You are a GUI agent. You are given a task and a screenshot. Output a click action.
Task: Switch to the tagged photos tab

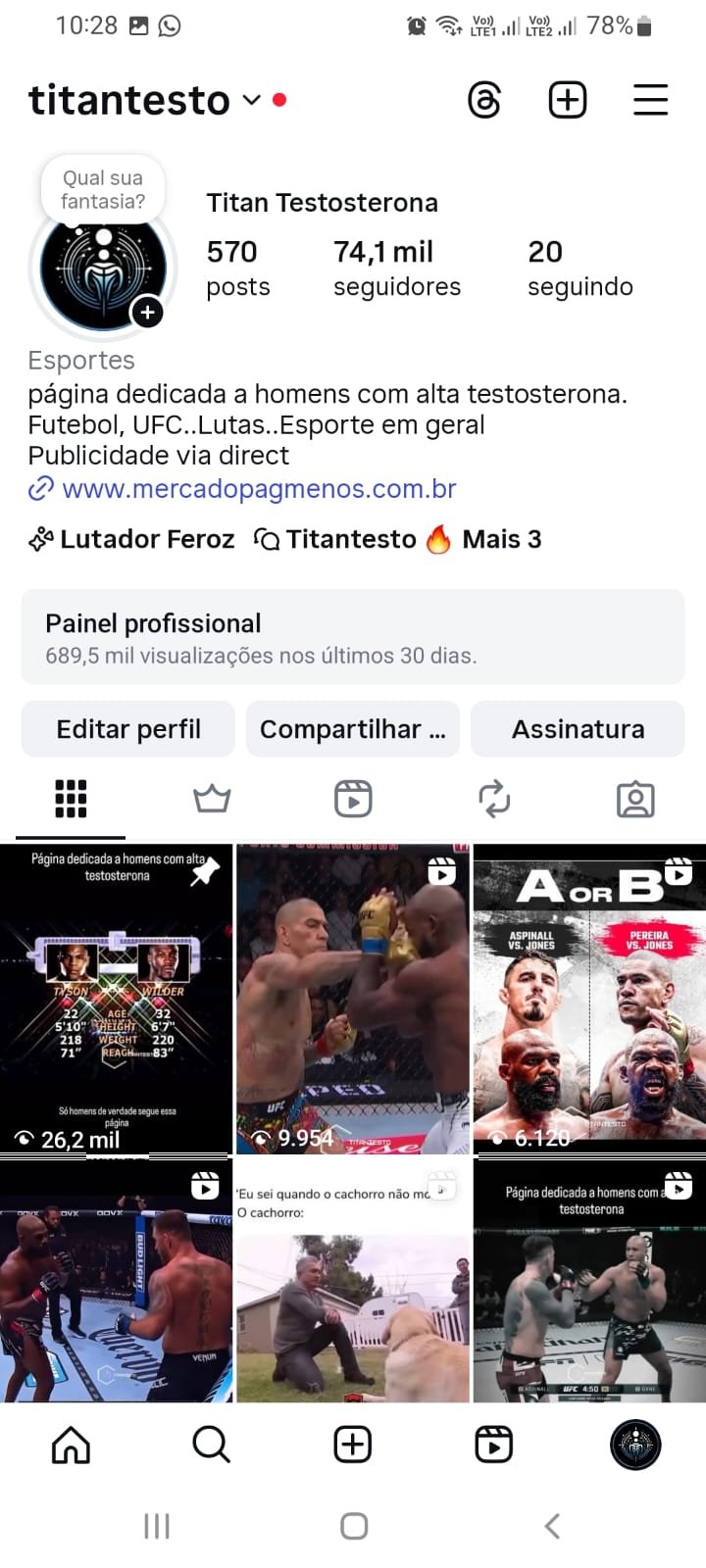(x=635, y=800)
